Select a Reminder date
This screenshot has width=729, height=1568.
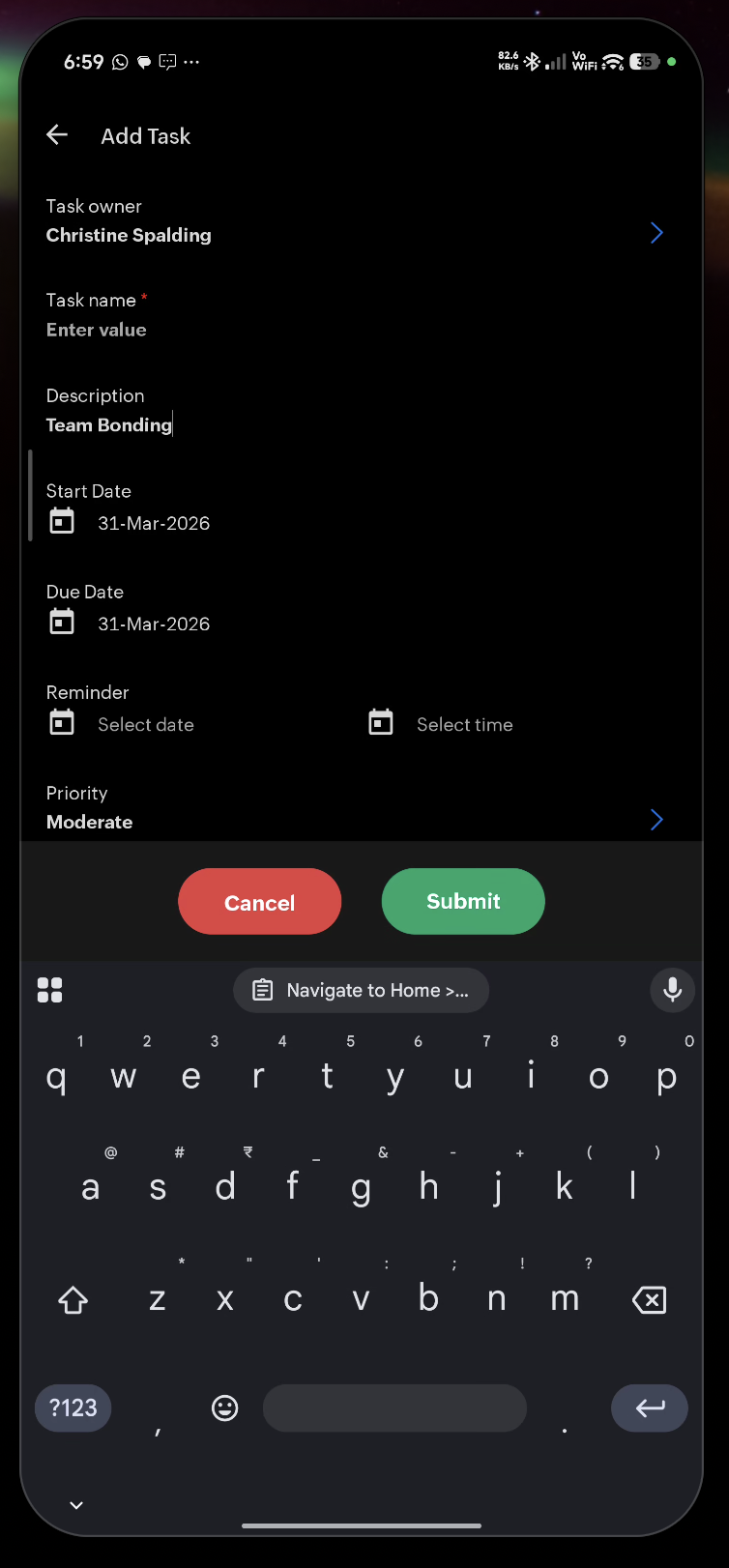[145, 724]
